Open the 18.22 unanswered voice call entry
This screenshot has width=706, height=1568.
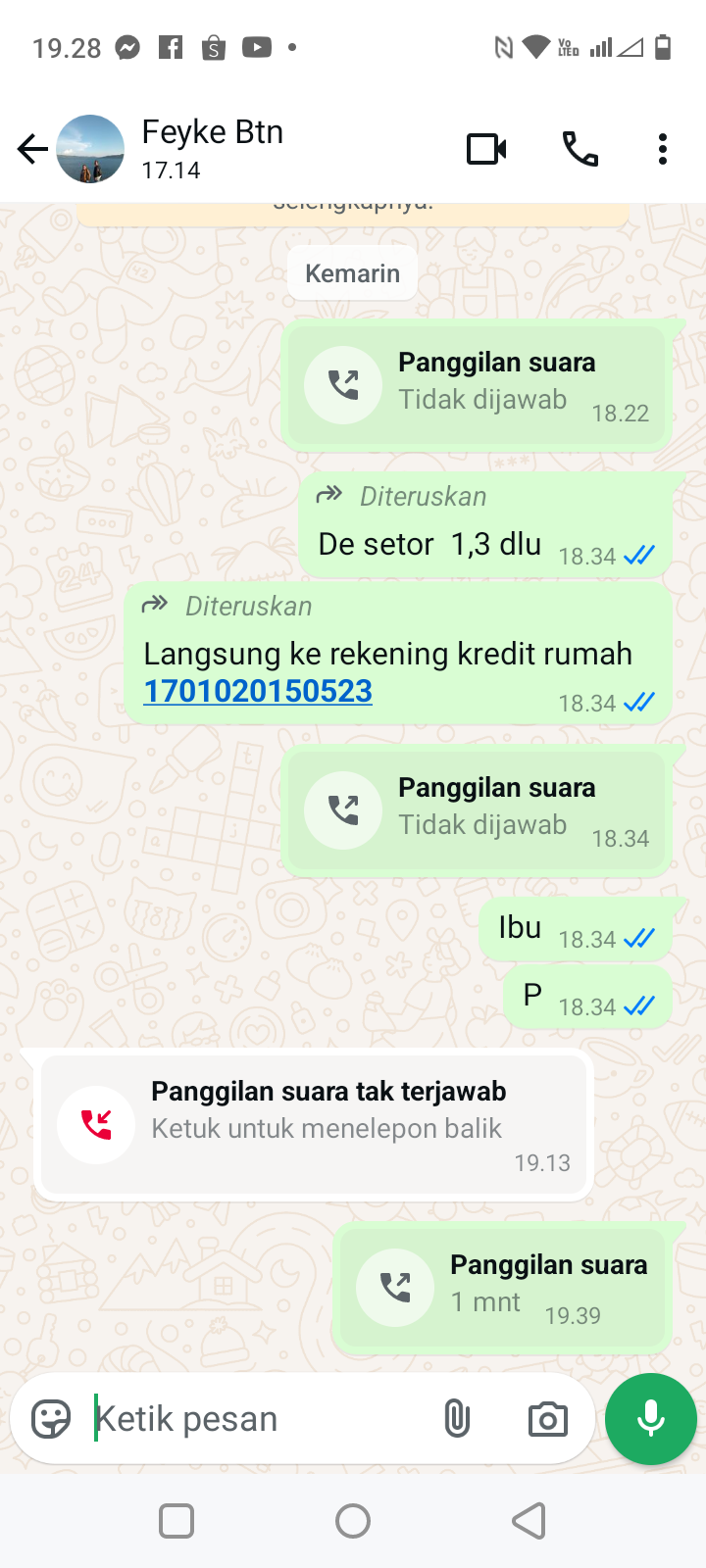coord(477,384)
